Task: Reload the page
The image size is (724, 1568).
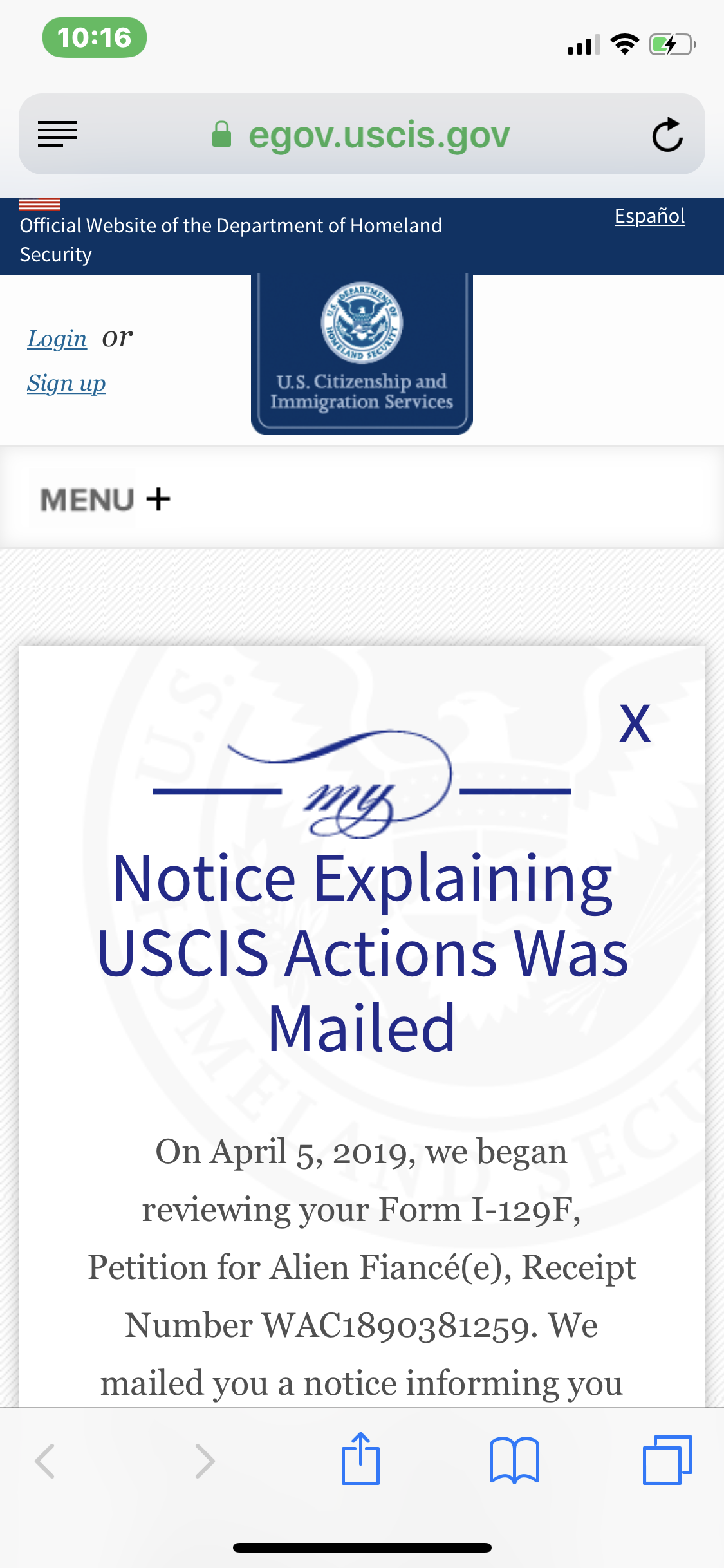Action: pos(667,135)
